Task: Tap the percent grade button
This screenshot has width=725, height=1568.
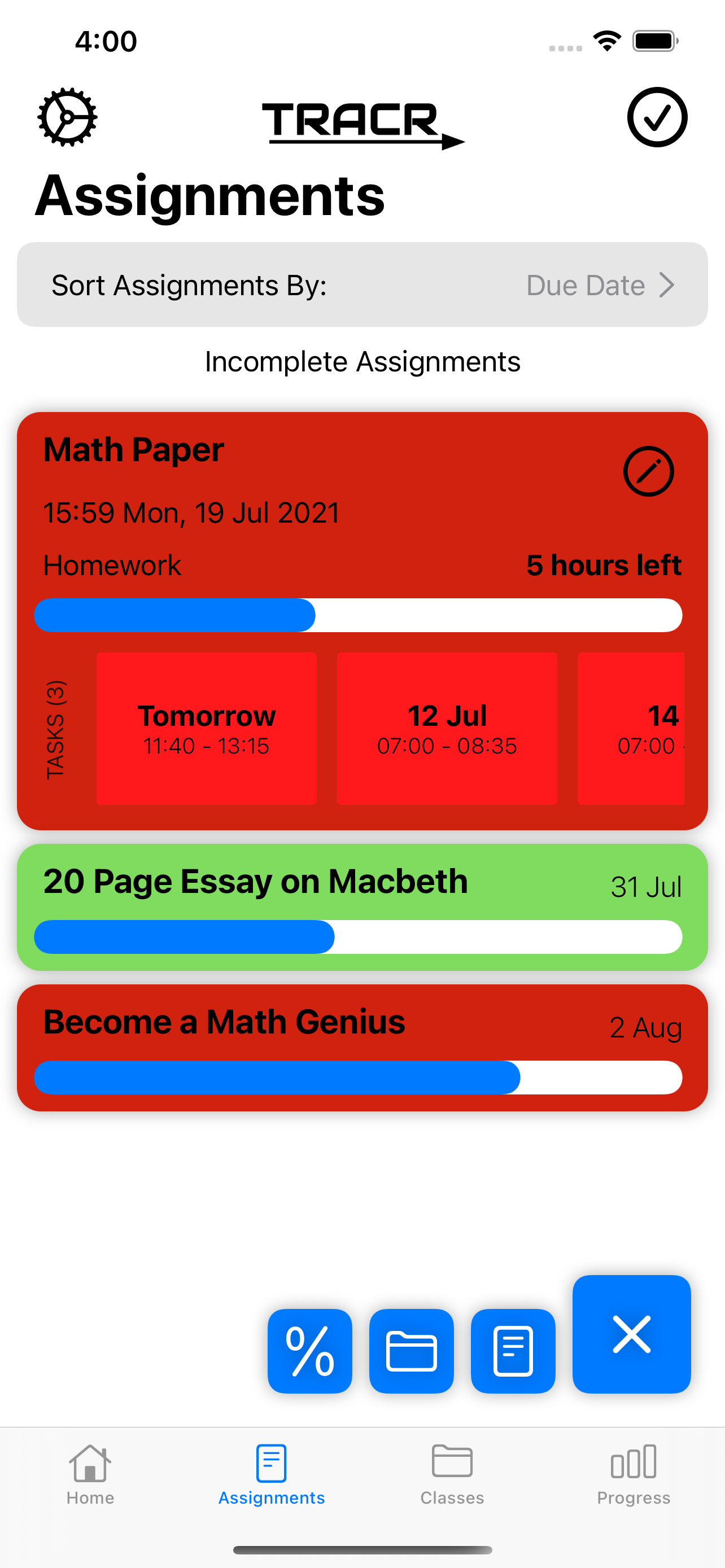Action: (310, 1351)
